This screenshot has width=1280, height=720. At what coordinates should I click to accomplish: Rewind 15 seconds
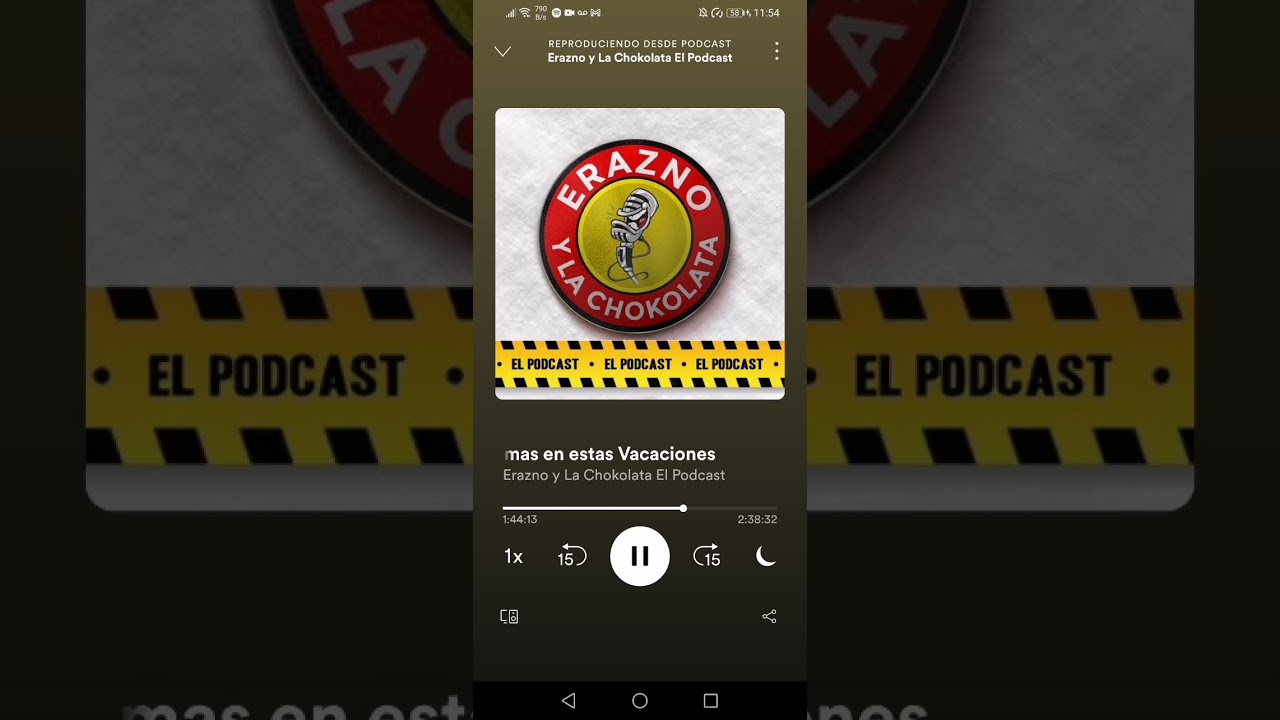click(x=571, y=556)
